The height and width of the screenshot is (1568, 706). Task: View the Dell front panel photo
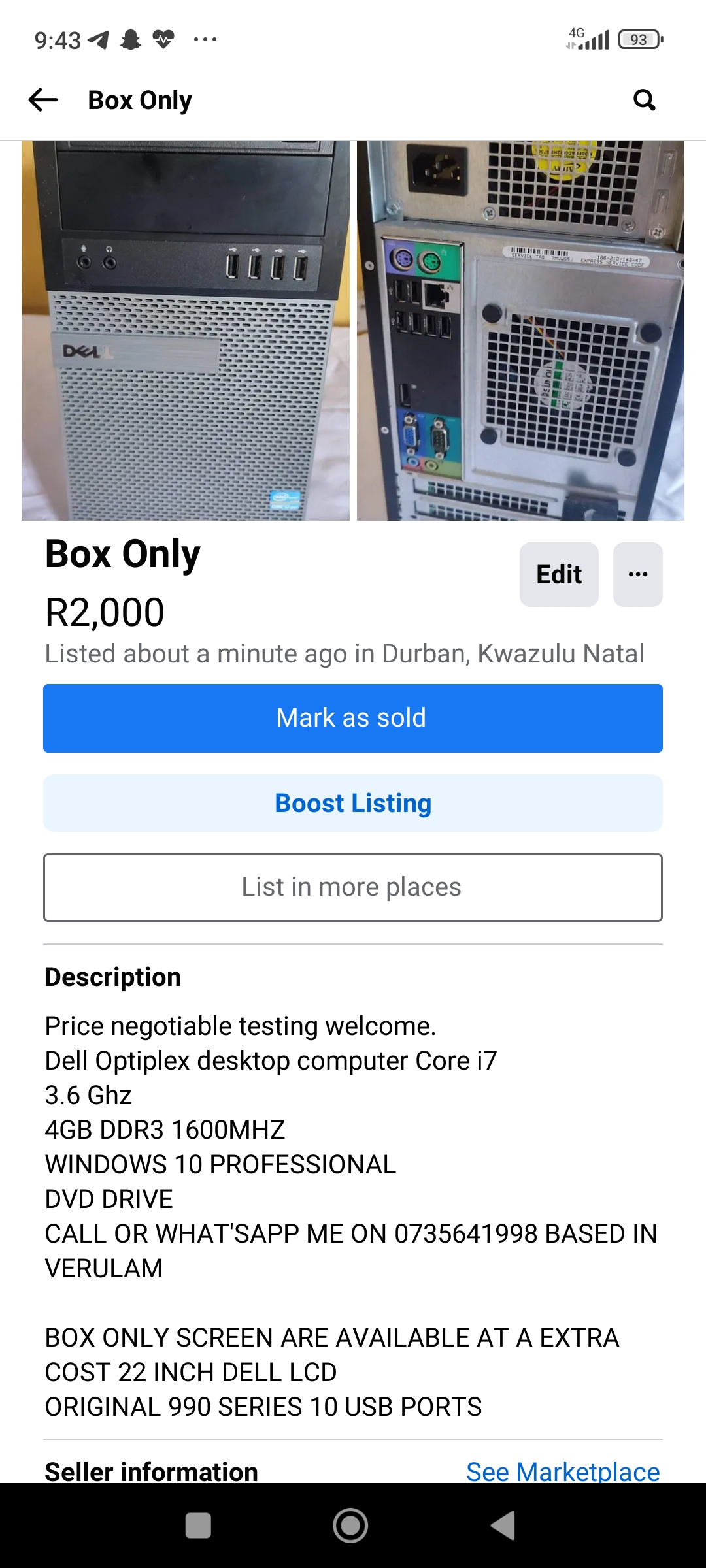pos(186,331)
